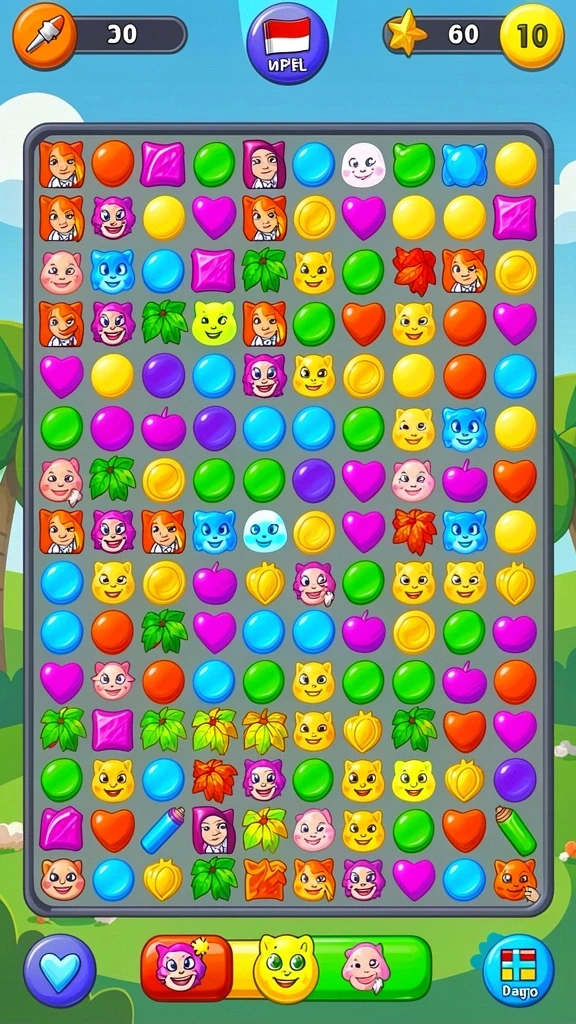Select the big yellow cat booster
This screenshot has width=576, height=1024.
point(286,968)
